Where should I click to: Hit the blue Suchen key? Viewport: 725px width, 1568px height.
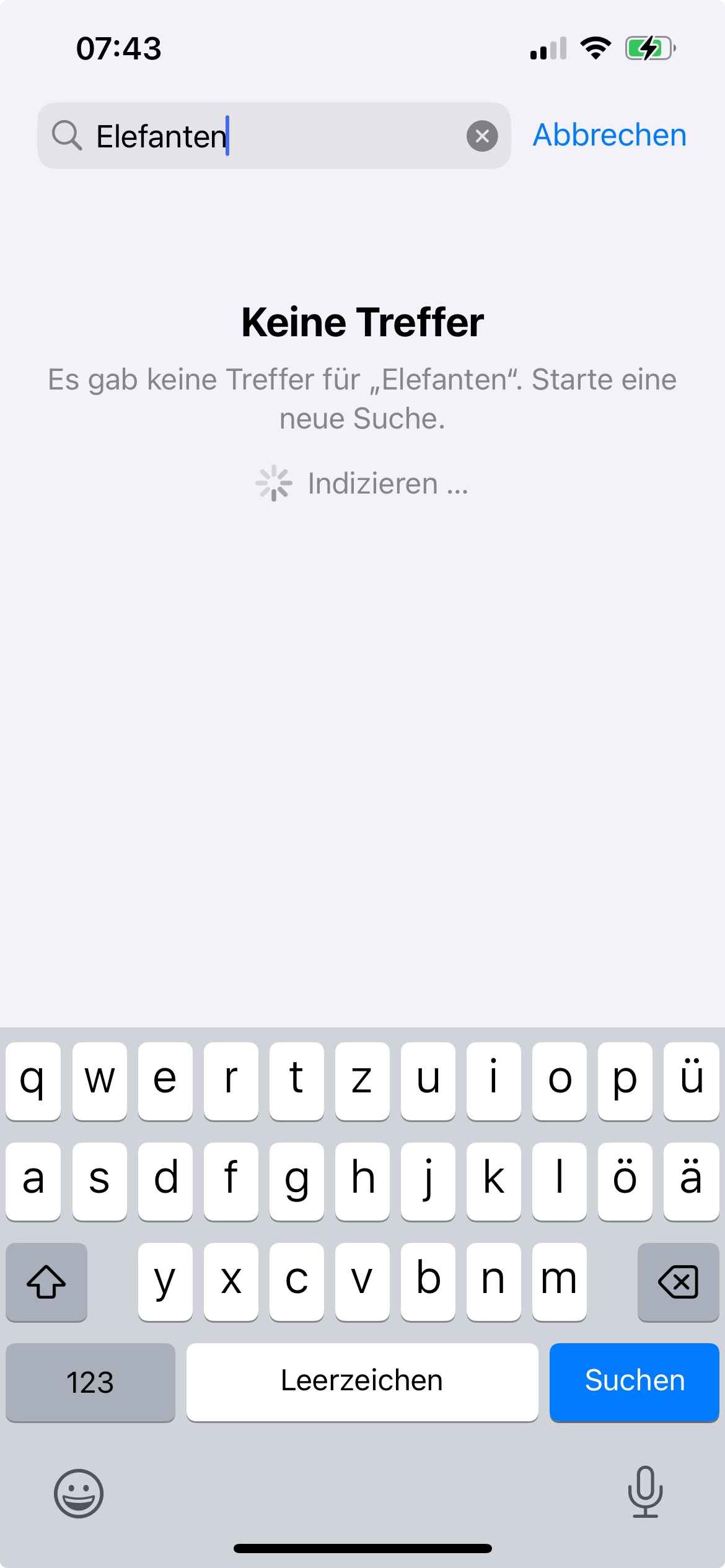[x=634, y=1382]
